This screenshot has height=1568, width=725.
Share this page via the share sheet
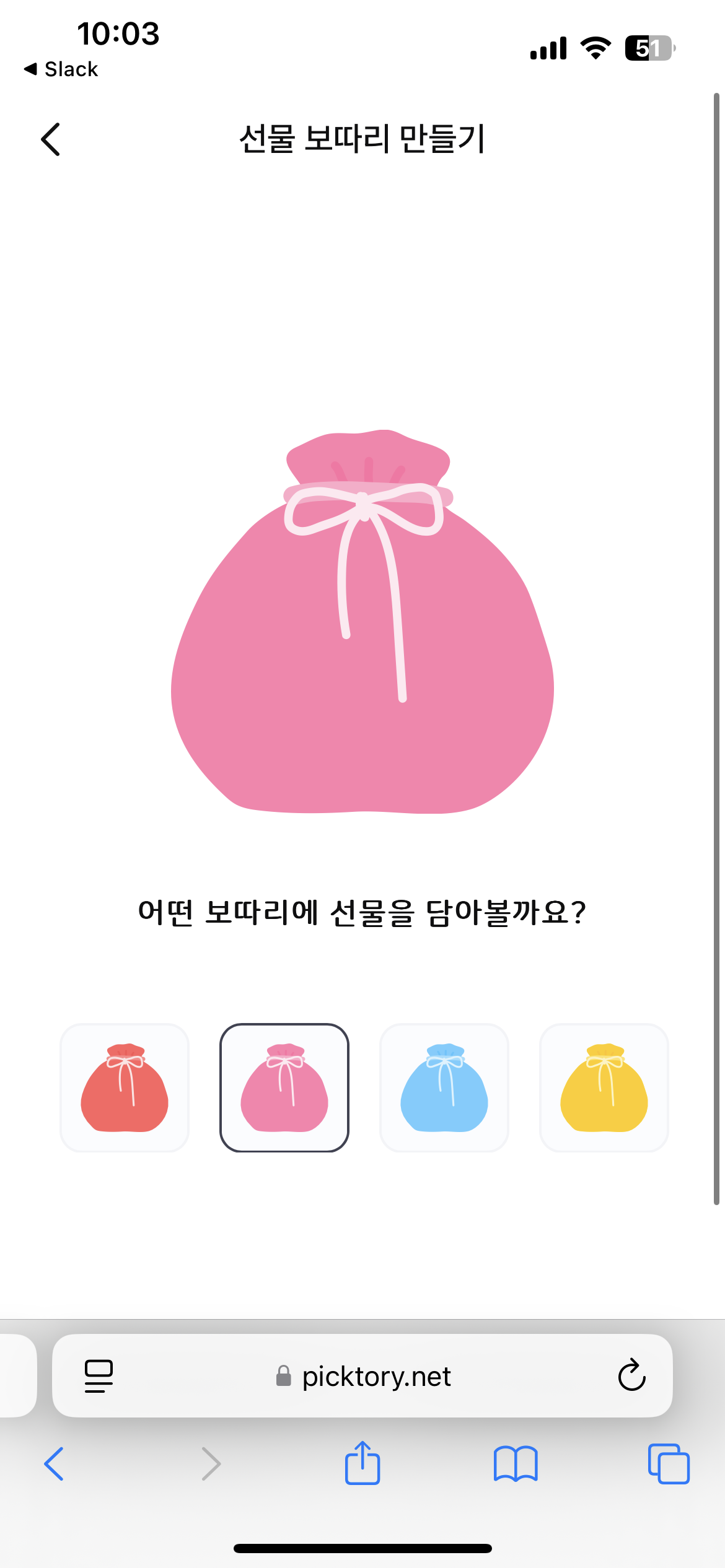(362, 1463)
